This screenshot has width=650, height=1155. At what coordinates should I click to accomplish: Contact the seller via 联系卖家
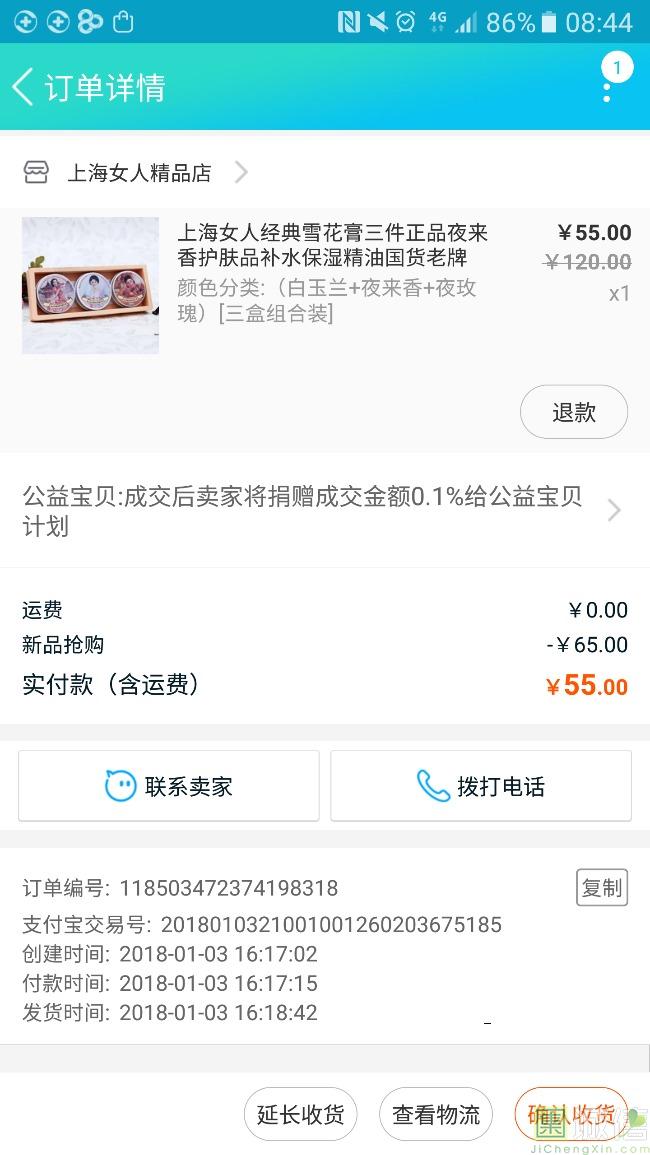click(169, 786)
